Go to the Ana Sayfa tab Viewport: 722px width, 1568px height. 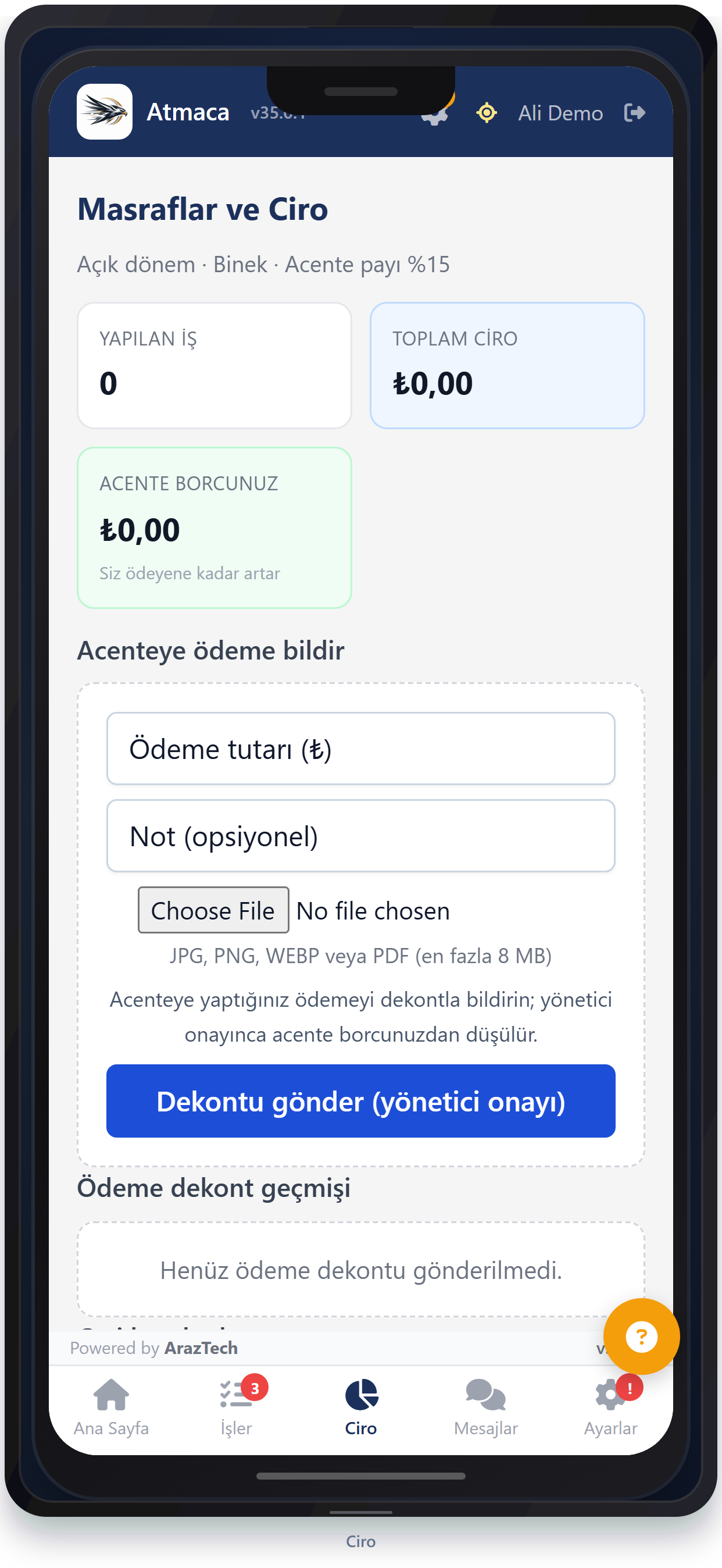tap(111, 1409)
